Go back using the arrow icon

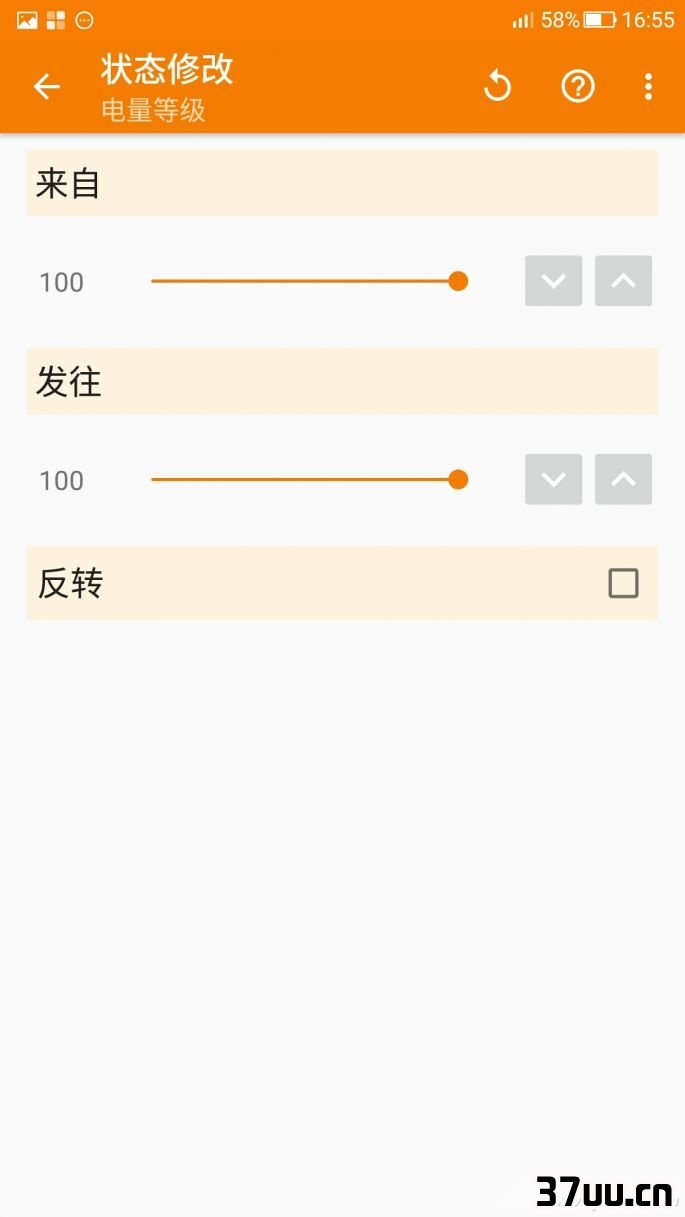pyautogui.click(x=47, y=87)
